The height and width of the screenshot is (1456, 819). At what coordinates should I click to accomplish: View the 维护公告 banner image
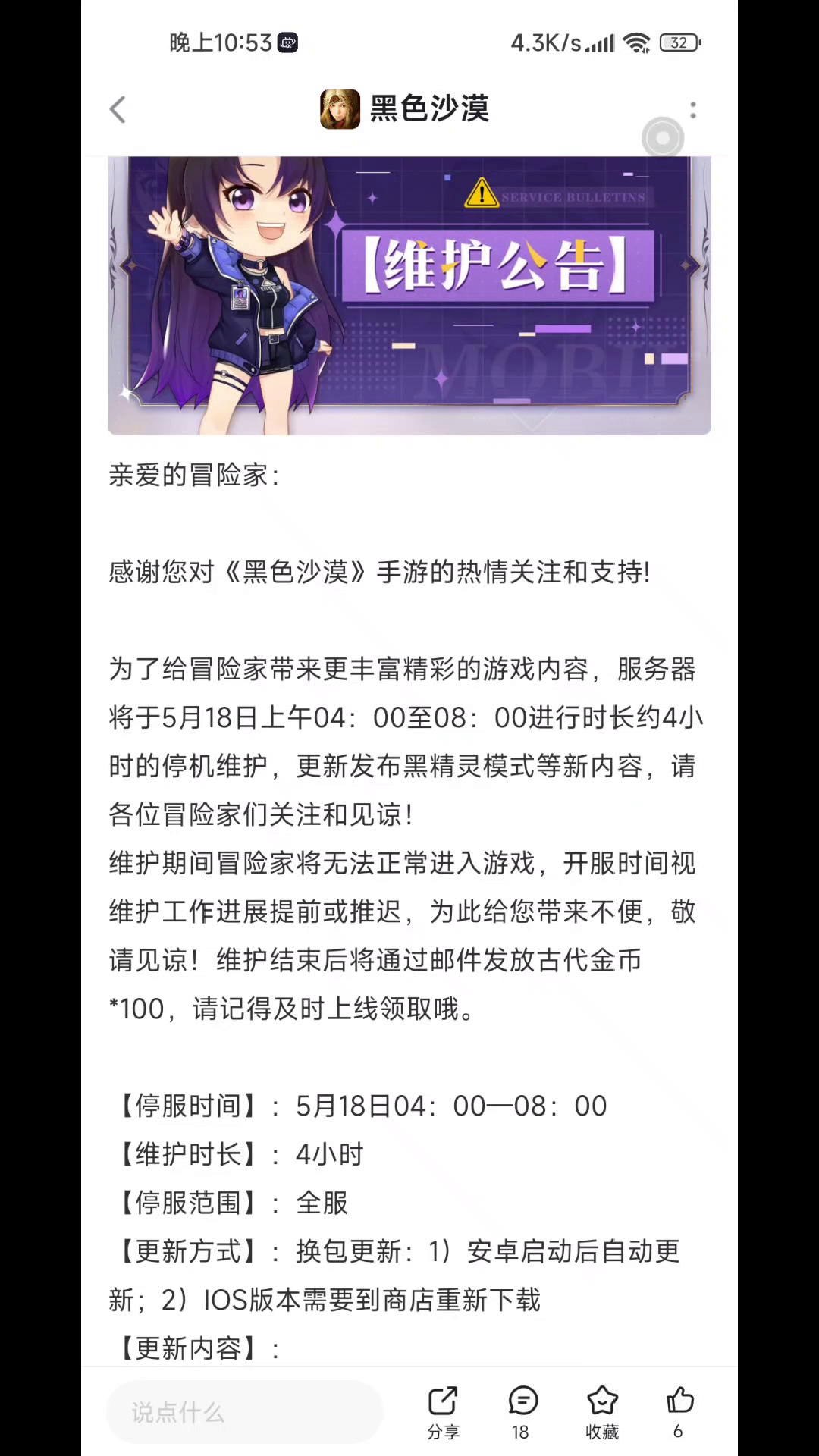click(409, 295)
